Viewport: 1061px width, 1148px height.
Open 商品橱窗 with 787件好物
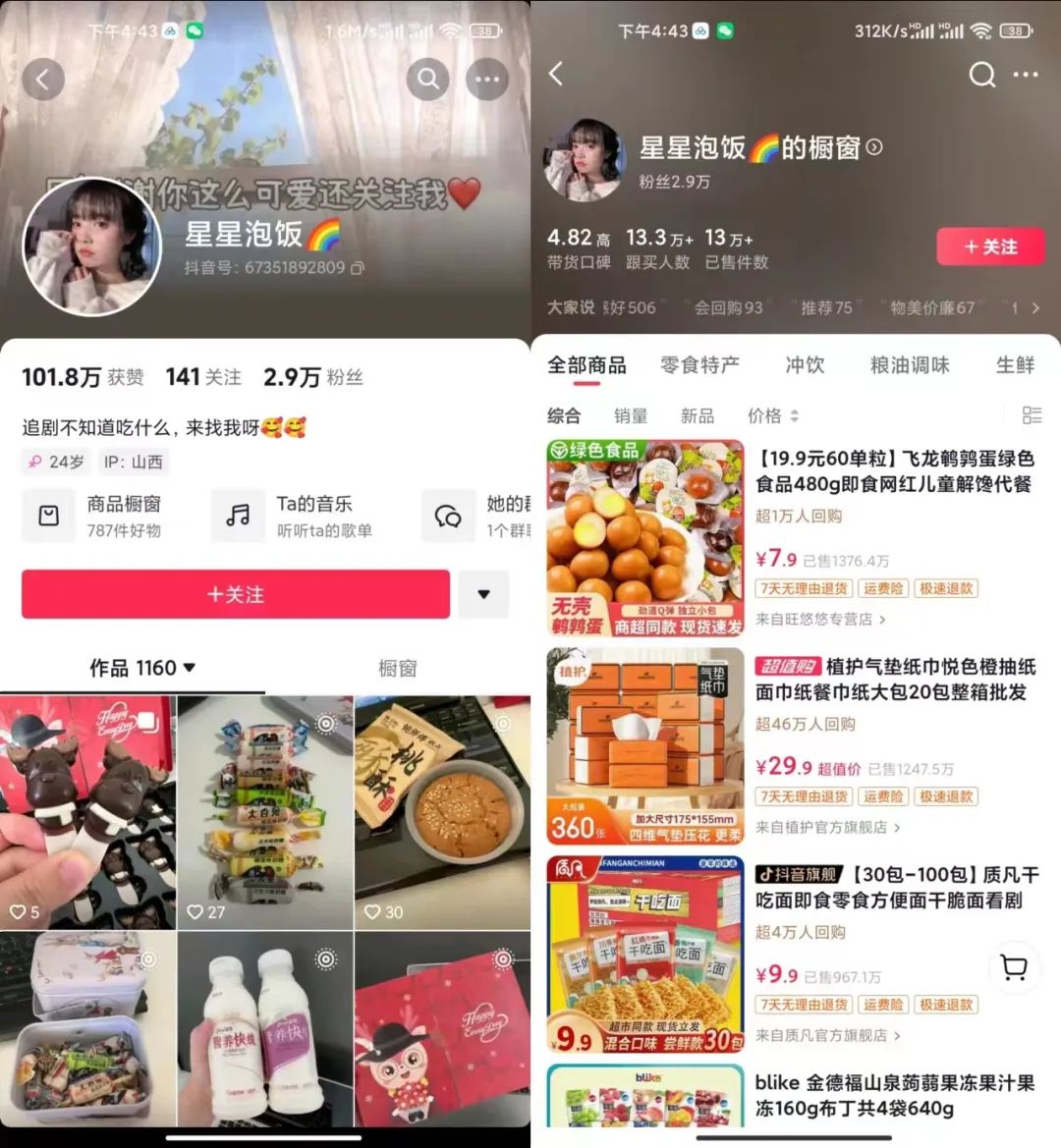pyautogui.click(x=98, y=516)
